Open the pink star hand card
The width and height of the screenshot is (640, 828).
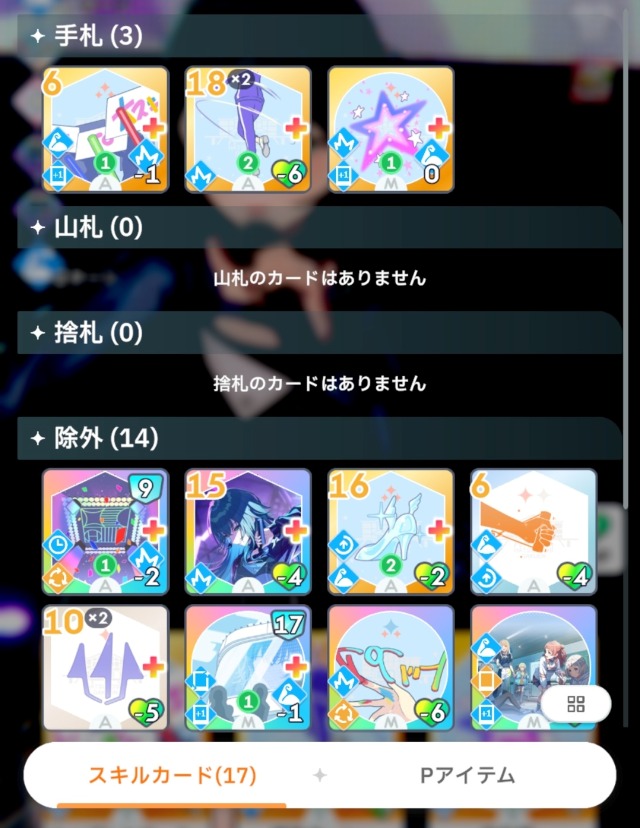[x=391, y=129]
